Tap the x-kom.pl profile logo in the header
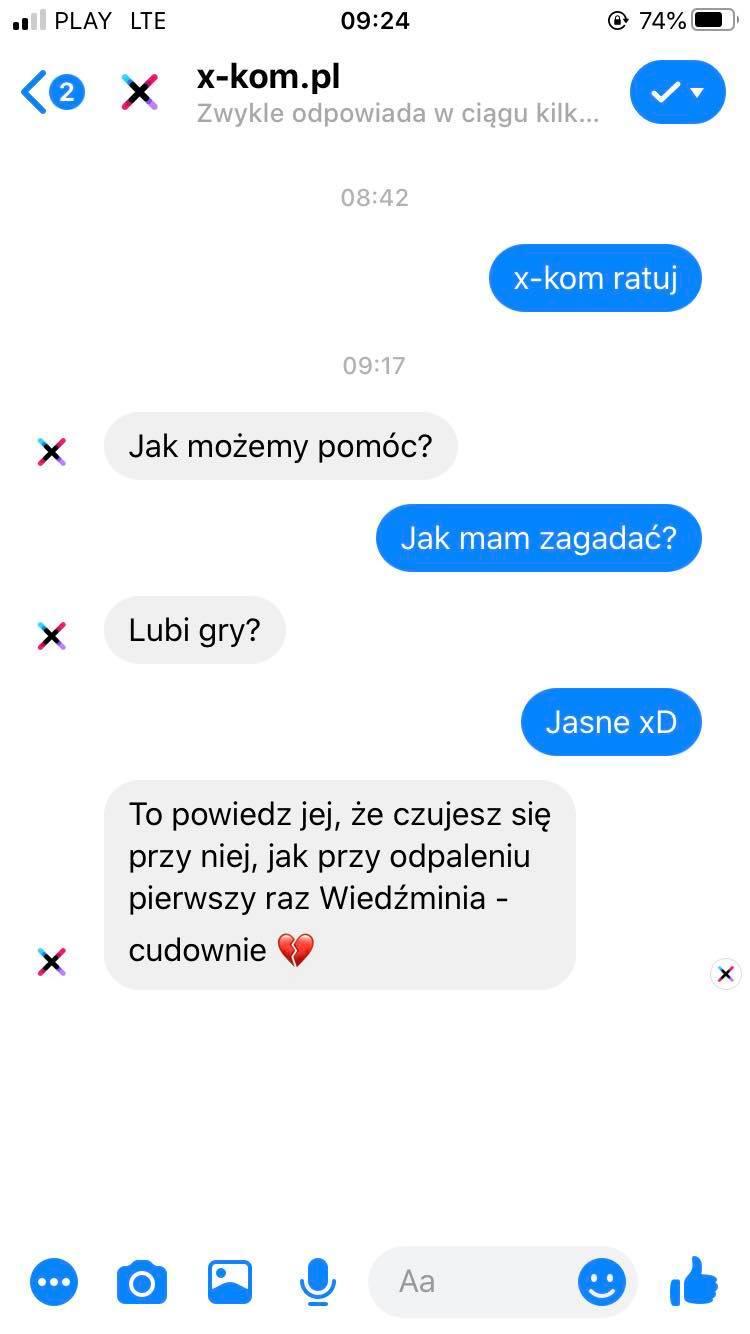 [x=138, y=92]
